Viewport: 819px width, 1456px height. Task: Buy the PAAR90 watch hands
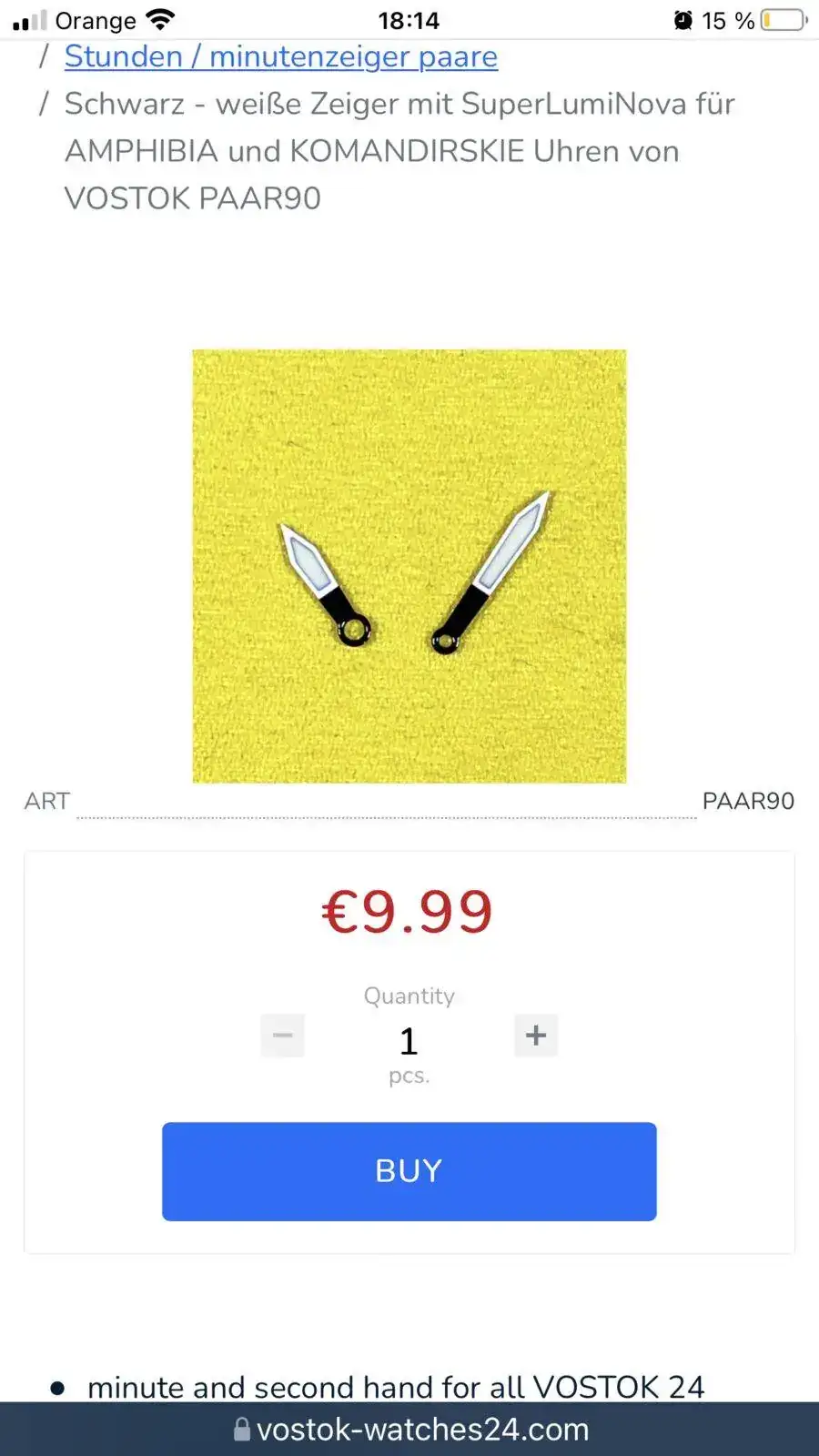tap(409, 1171)
